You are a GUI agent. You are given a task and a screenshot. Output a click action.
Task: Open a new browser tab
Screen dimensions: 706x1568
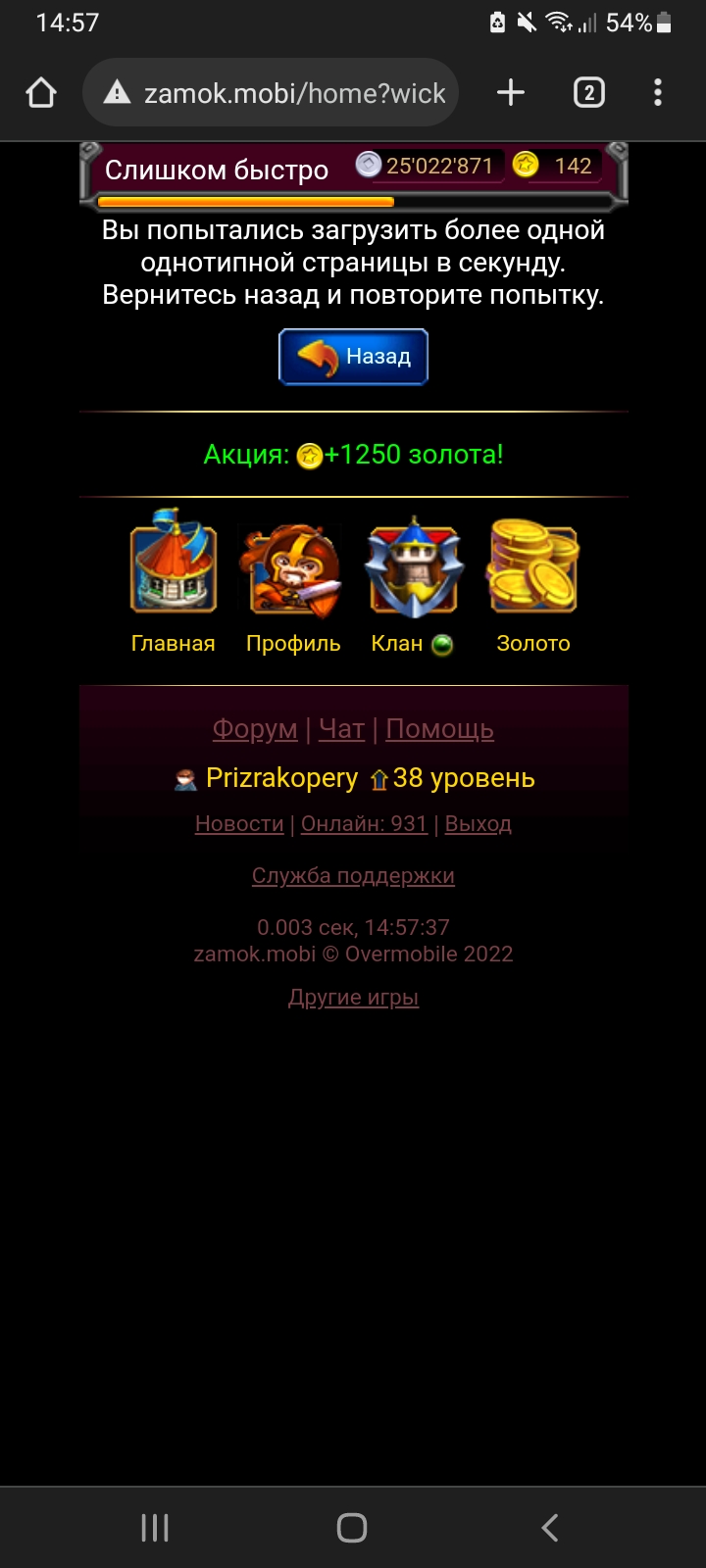[x=511, y=93]
